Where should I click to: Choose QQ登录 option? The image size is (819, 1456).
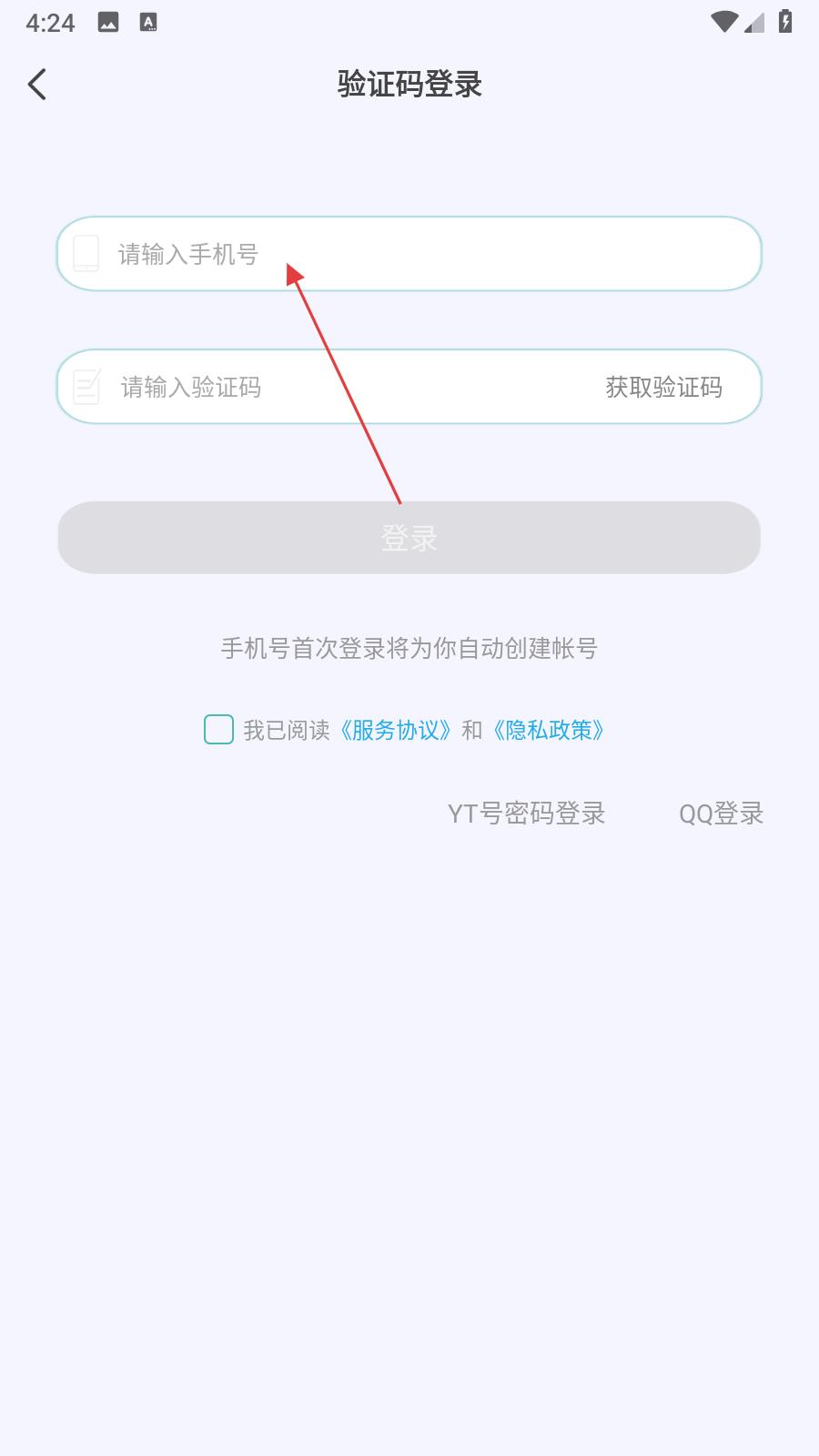coord(721,814)
